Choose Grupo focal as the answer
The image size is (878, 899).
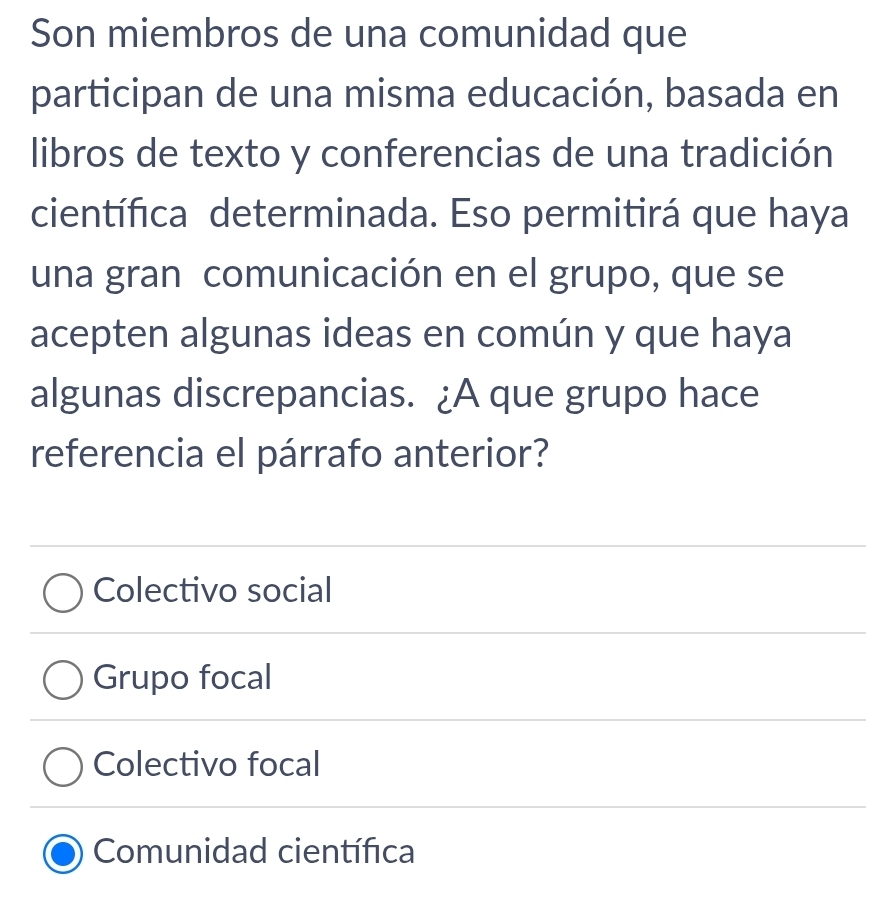[64, 678]
